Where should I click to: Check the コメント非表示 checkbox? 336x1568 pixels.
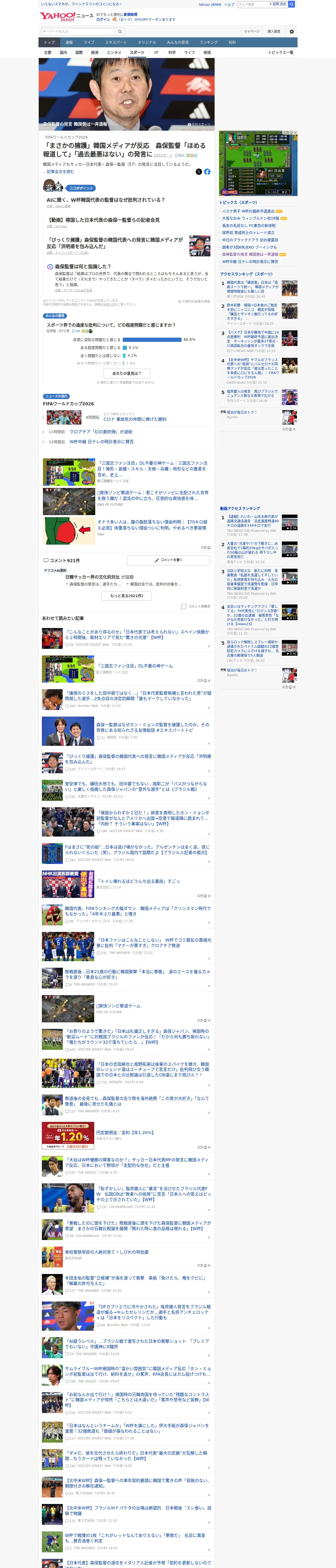[183, 606]
